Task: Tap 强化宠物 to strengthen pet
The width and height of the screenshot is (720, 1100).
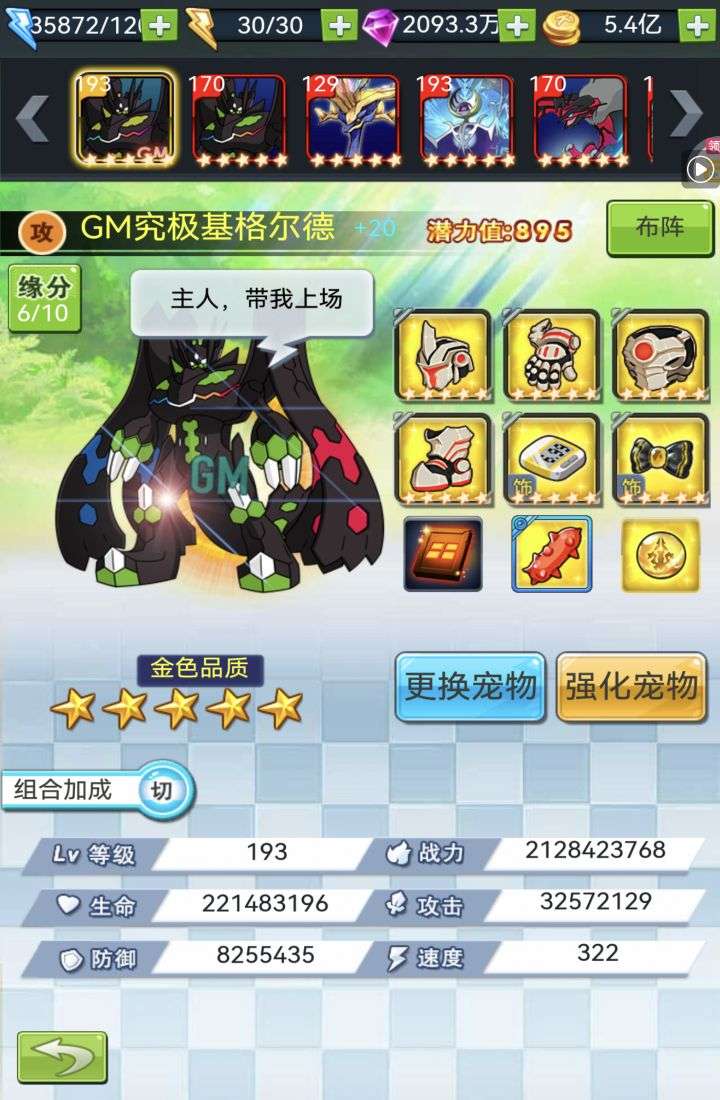Action: coord(630,687)
